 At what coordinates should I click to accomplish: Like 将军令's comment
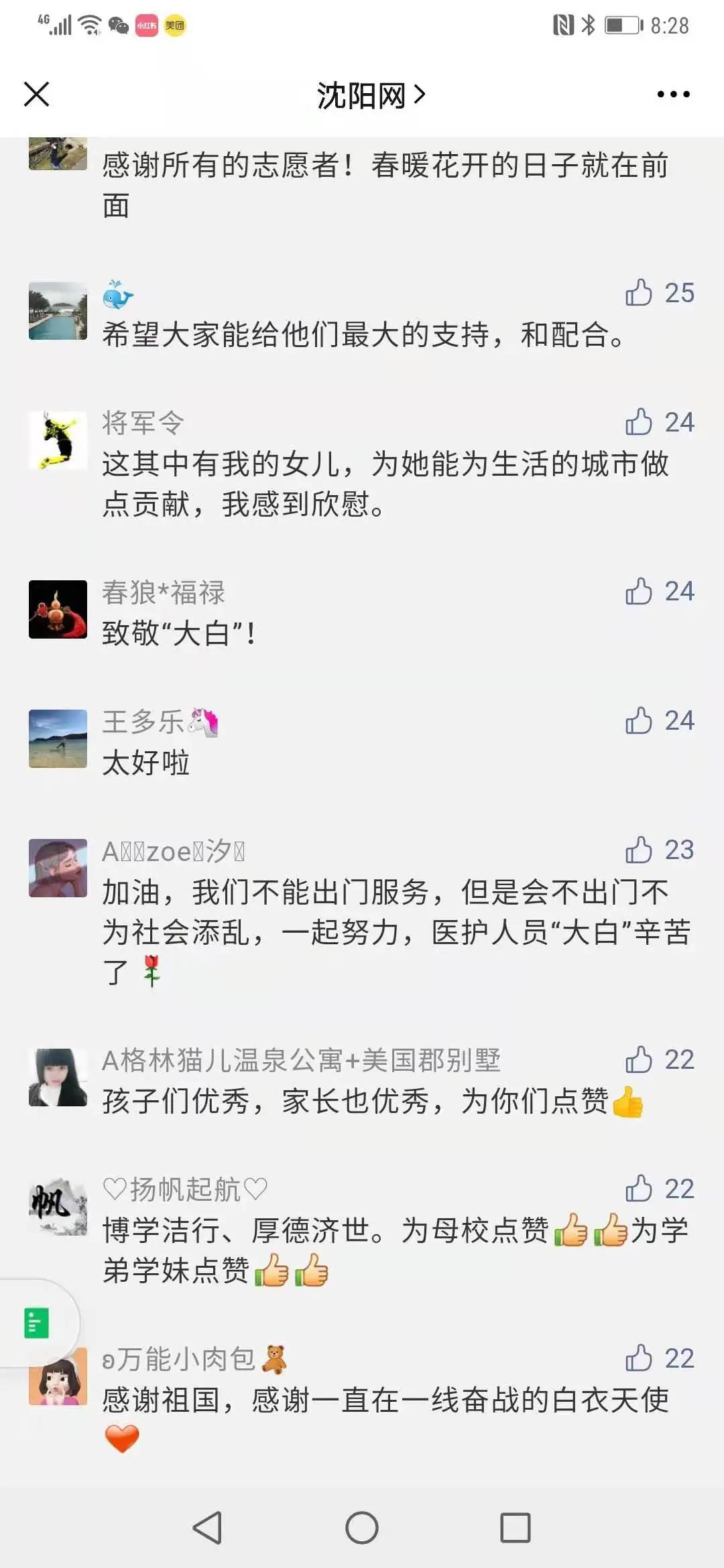tap(639, 422)
